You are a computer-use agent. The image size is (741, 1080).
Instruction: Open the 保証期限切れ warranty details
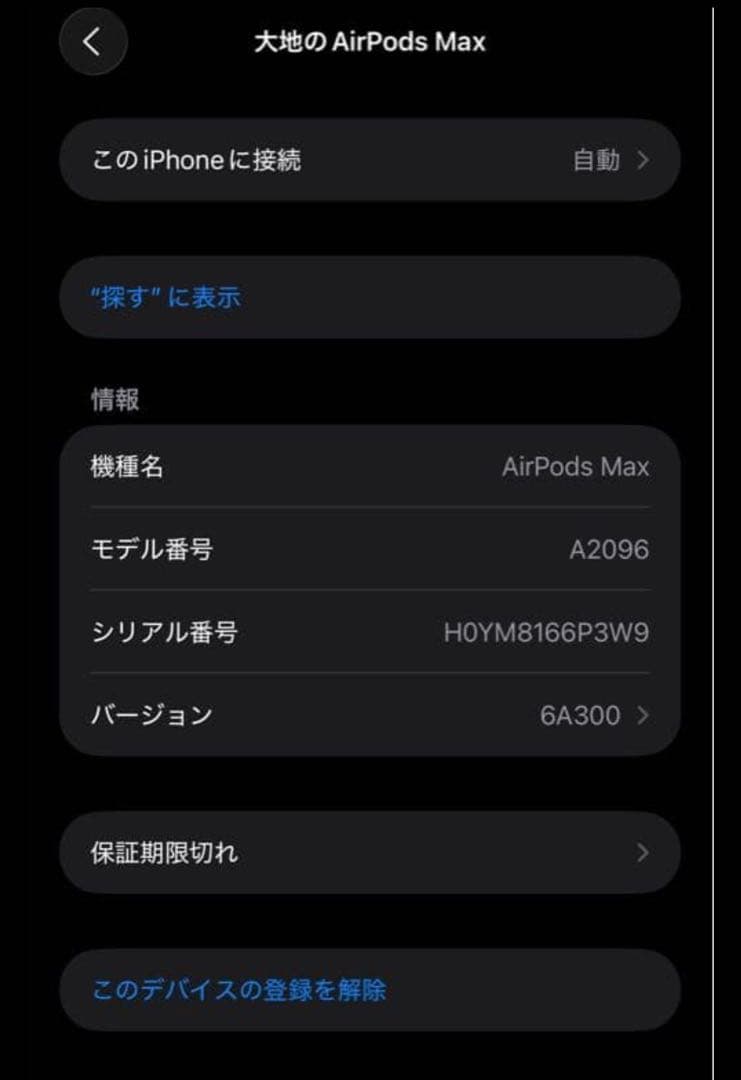(x=370, y=852)
